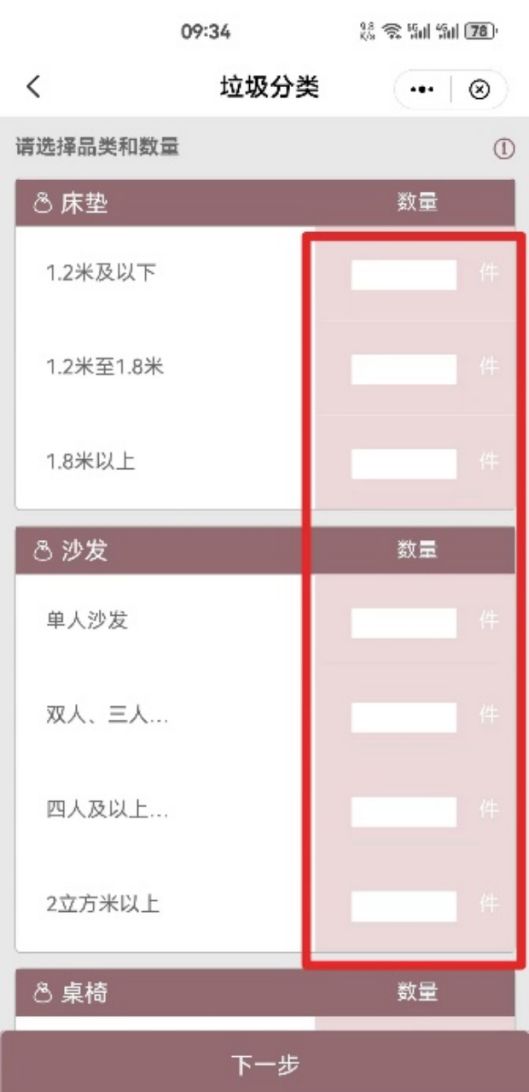The height and width of the screenshot is (1092, 529).
Task: Tap the quantity field for 1.2米至1.8米
Action: tap(404, 369)
